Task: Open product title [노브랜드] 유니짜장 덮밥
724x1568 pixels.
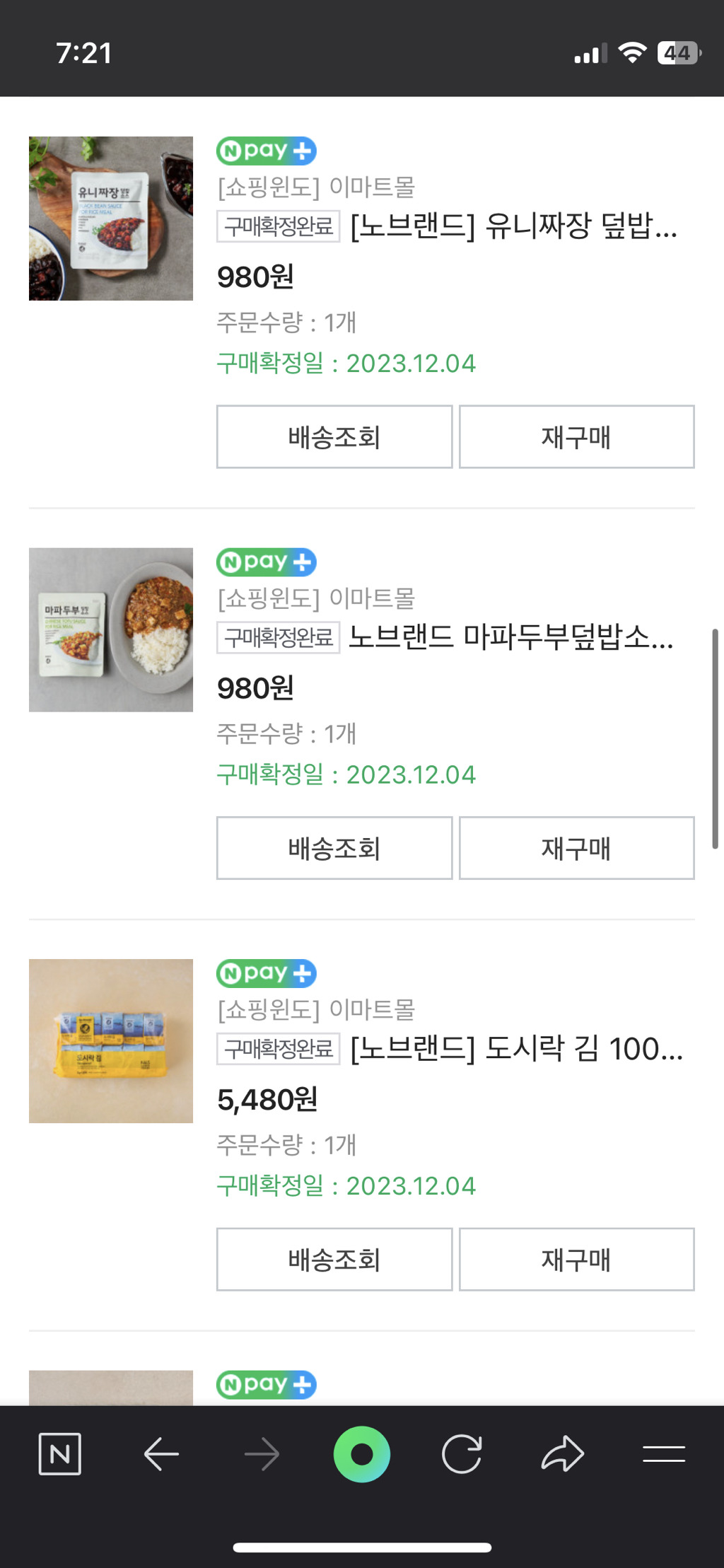Action: click(513, 226)
